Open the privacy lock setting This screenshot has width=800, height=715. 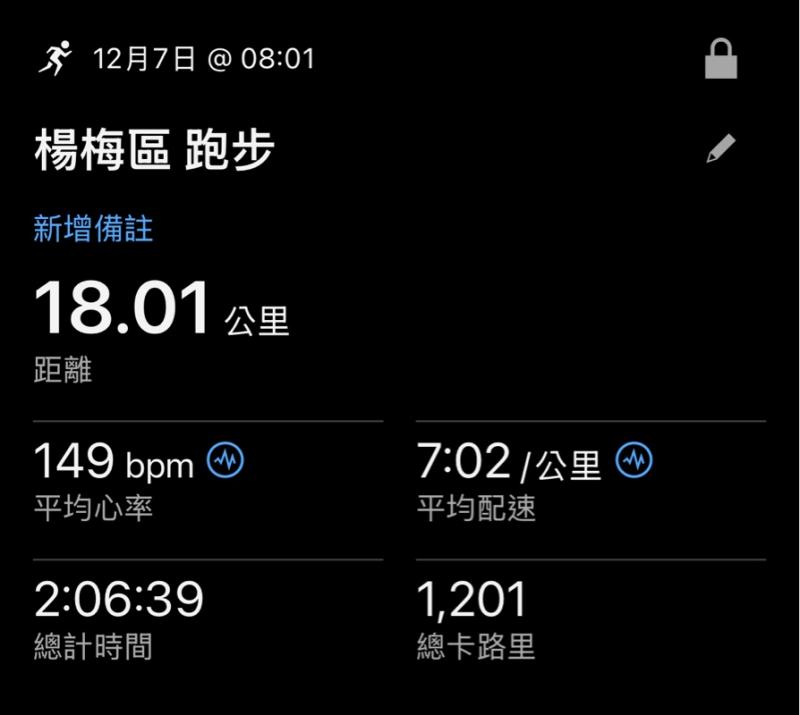click(720, 60)
